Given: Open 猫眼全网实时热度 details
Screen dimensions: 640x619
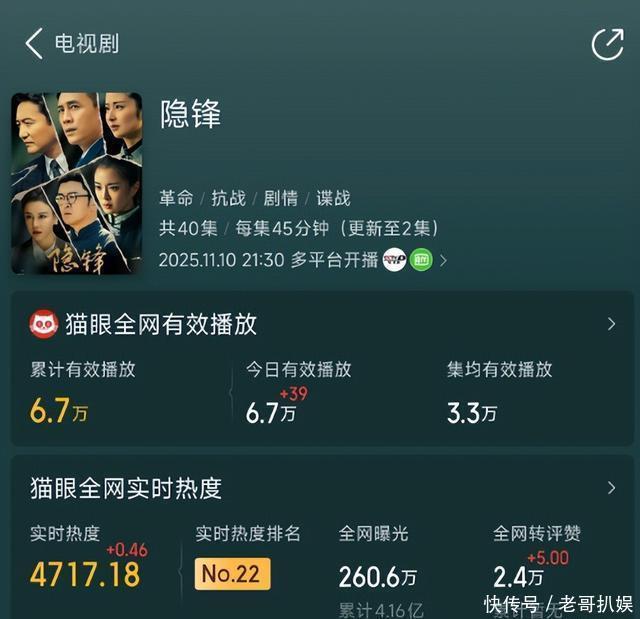Looking at the screenshot, I should (x=611, y=488).
